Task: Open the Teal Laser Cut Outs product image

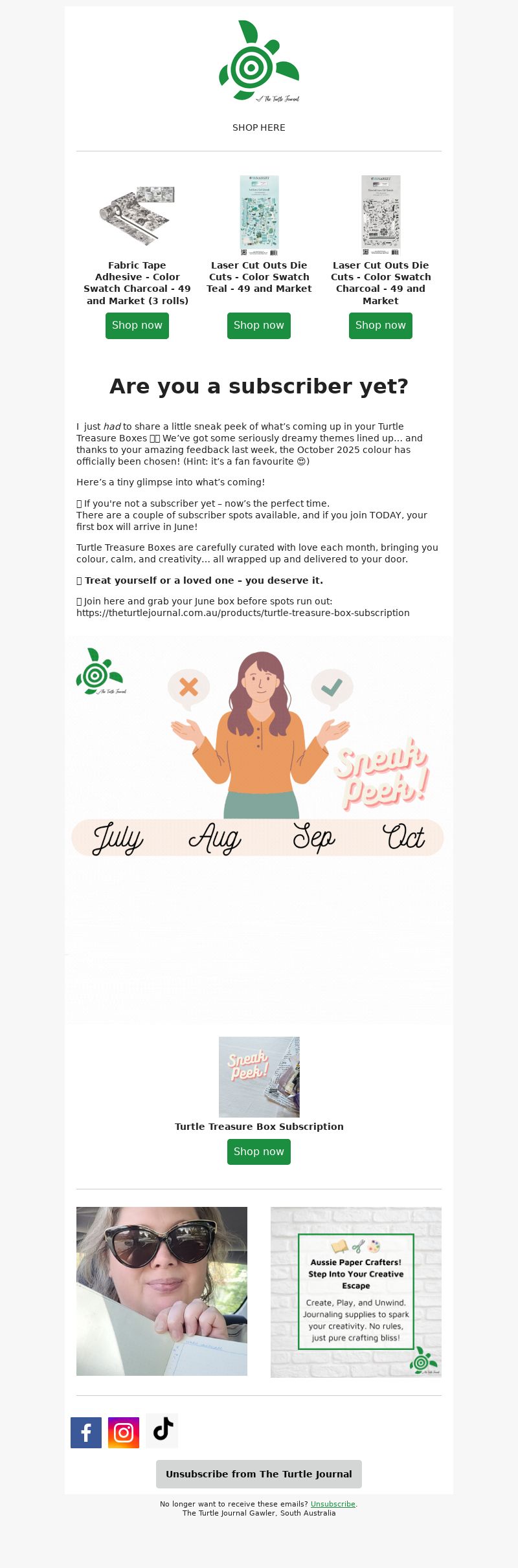Action: click(259, 215)
